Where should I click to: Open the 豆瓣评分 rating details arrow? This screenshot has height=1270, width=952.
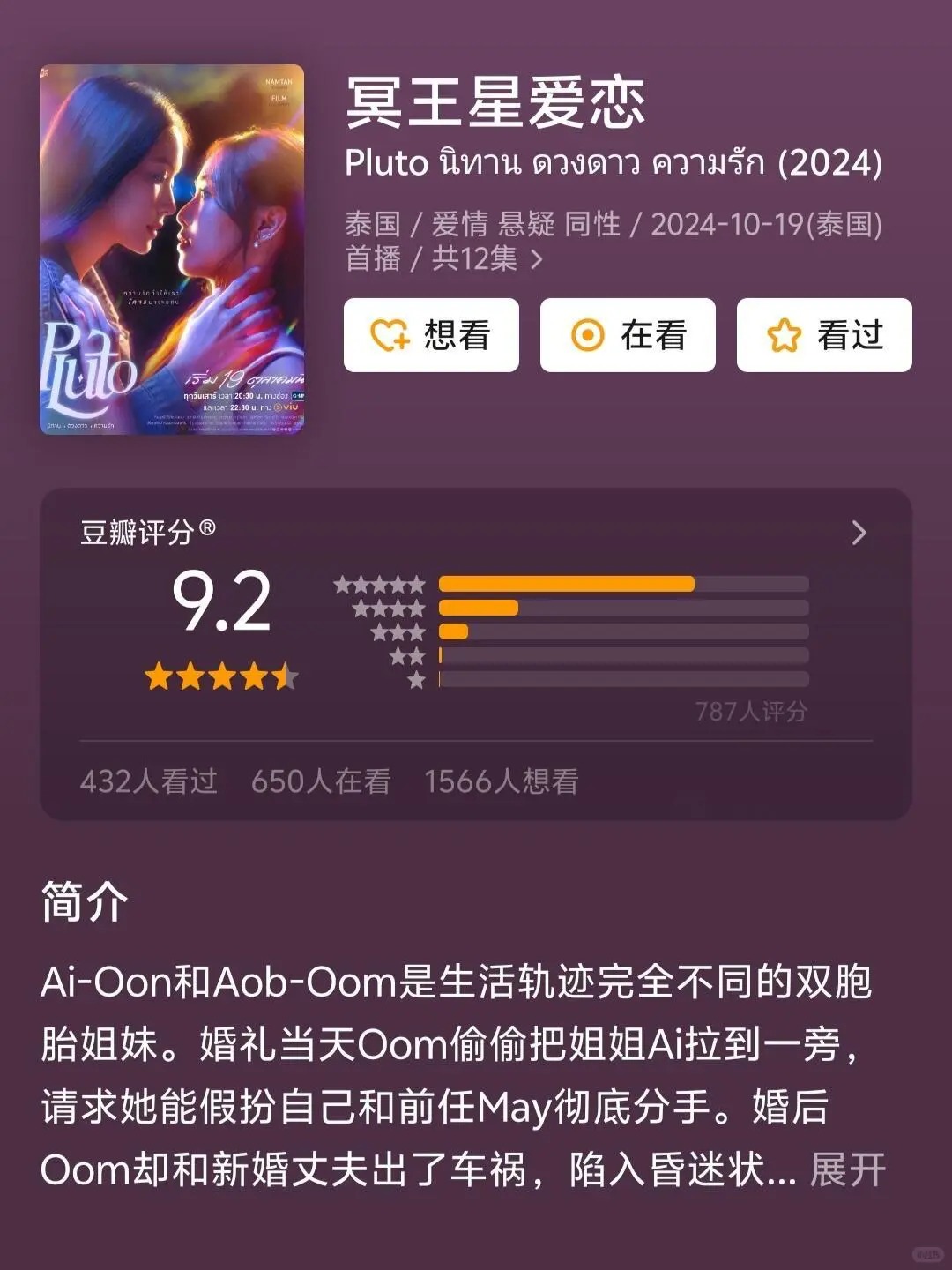(859, 533)
